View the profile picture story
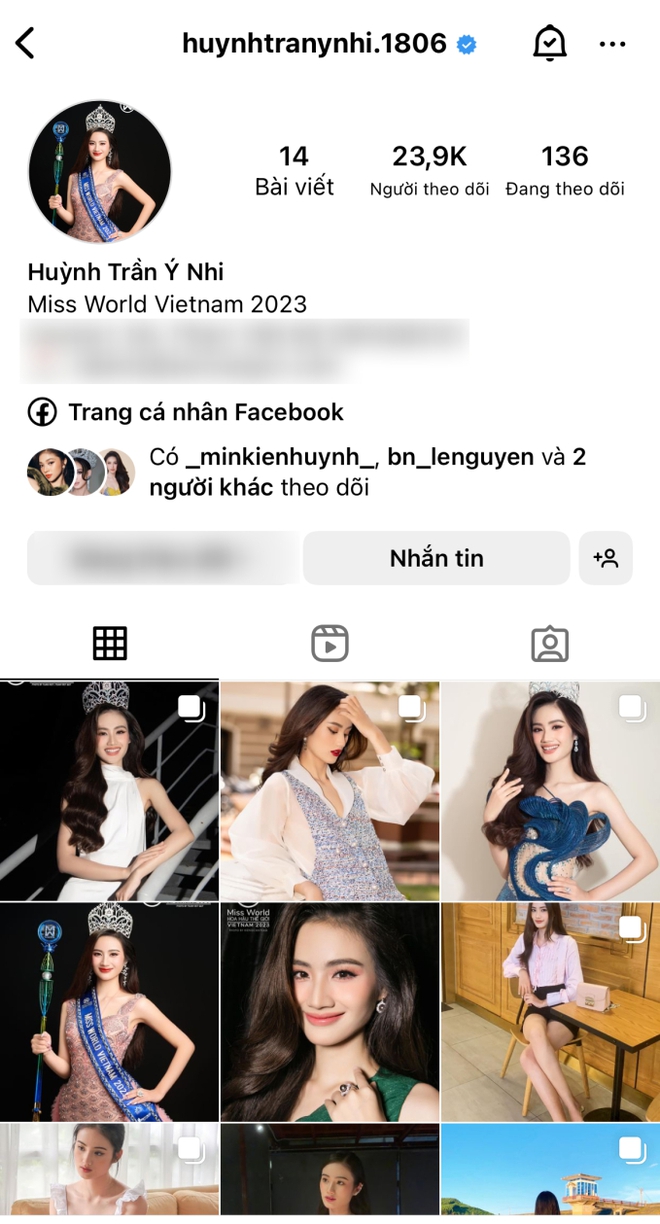Viewport: 660px width, 1224px height. pyautogui.click(x=100, y=171)
